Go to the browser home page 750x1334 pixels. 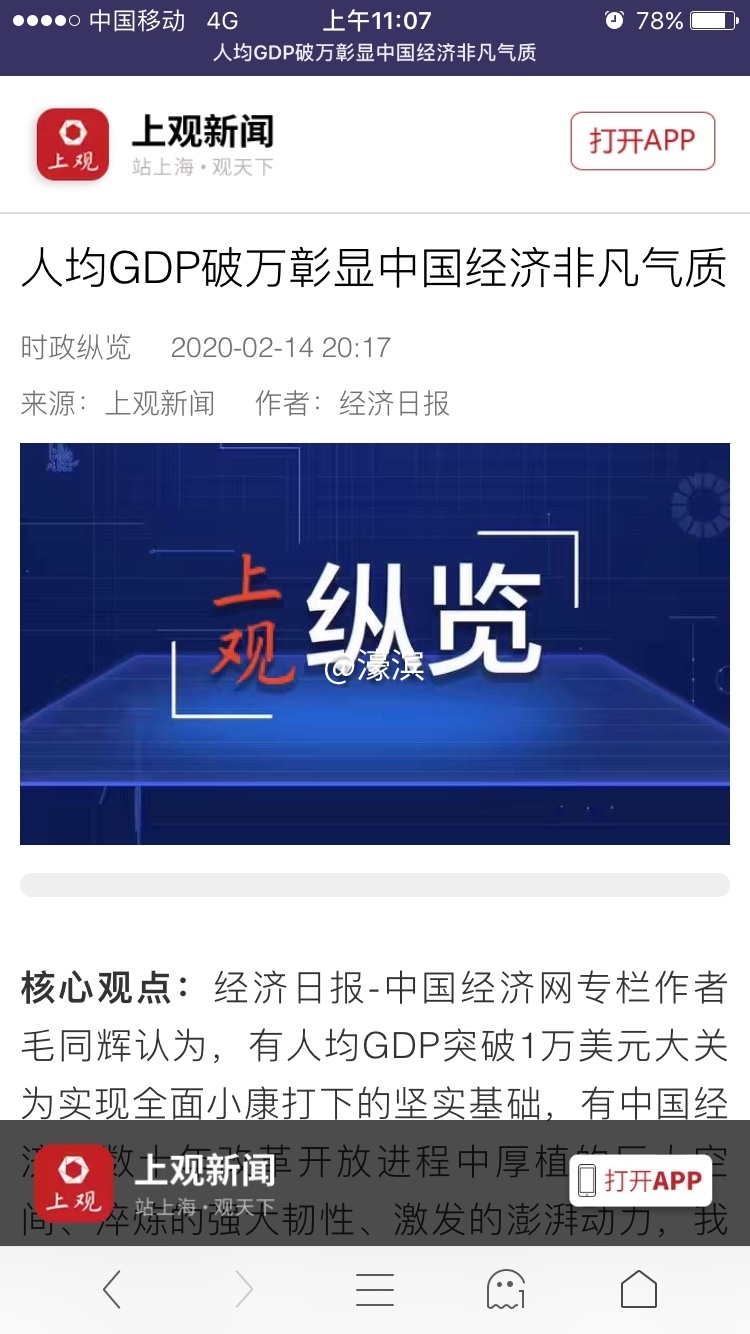pyautogui.click(x=639, y=1289)
